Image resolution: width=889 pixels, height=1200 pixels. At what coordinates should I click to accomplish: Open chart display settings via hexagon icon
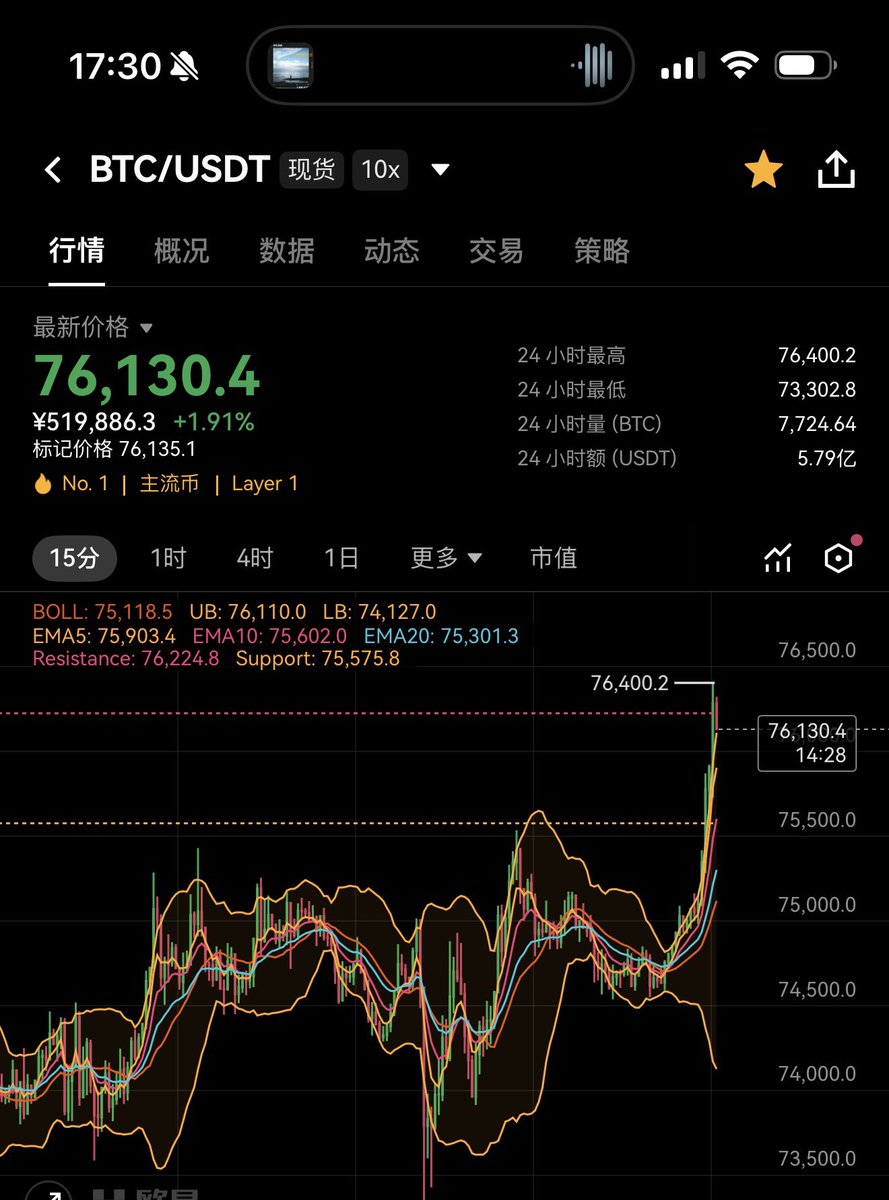[840, 558]
